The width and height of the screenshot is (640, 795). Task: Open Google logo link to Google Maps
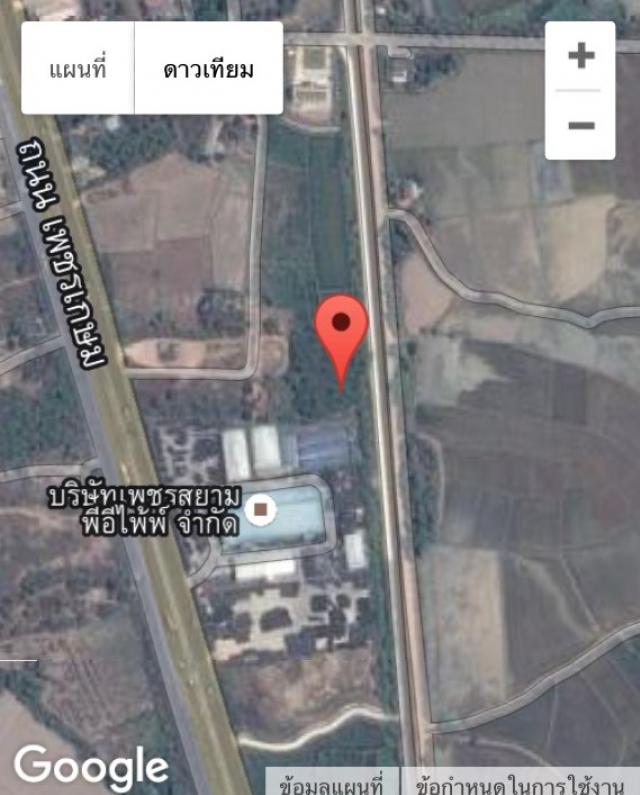click(91, 767)
